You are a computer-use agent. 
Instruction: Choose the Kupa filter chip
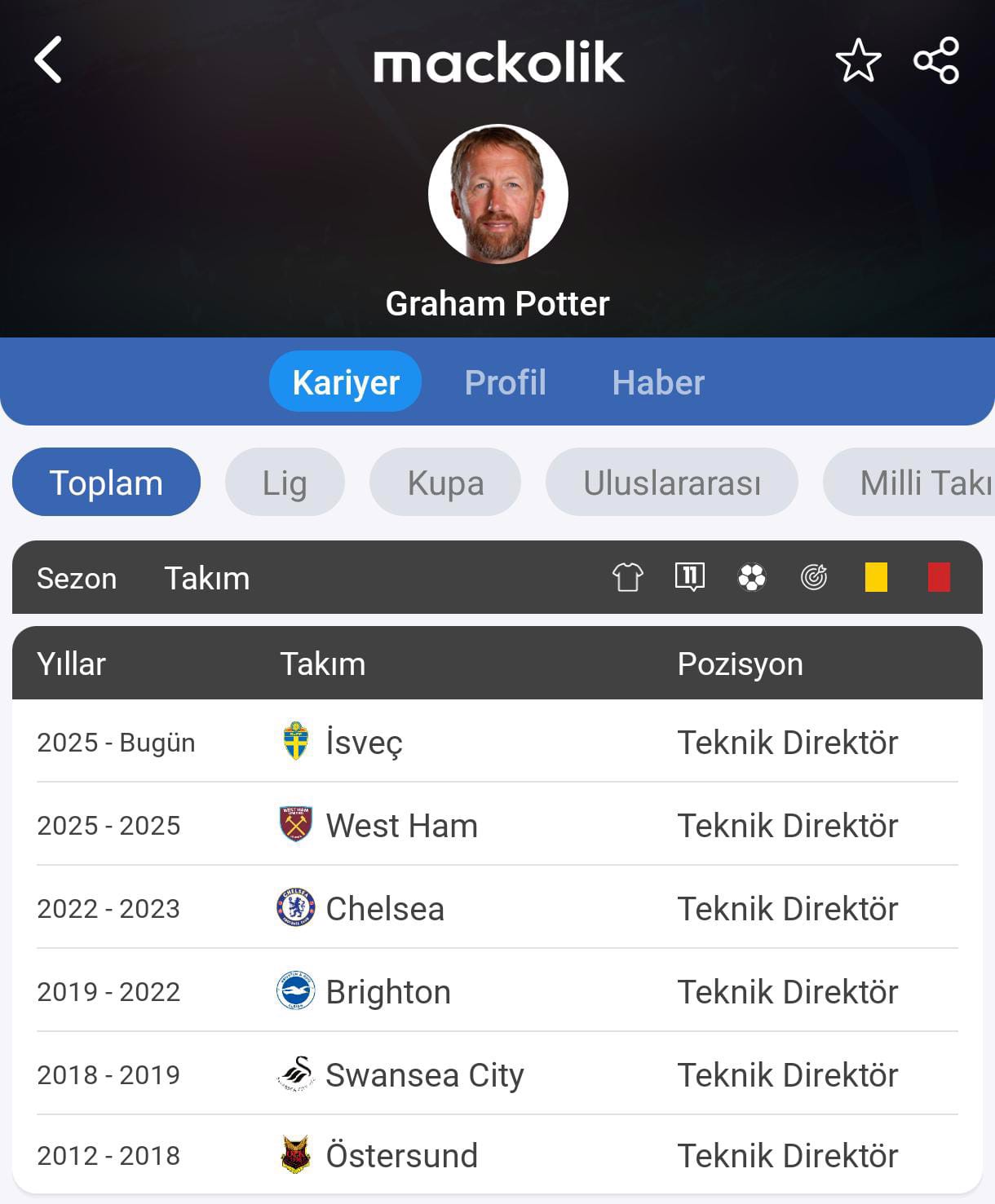tap(445, 483)
